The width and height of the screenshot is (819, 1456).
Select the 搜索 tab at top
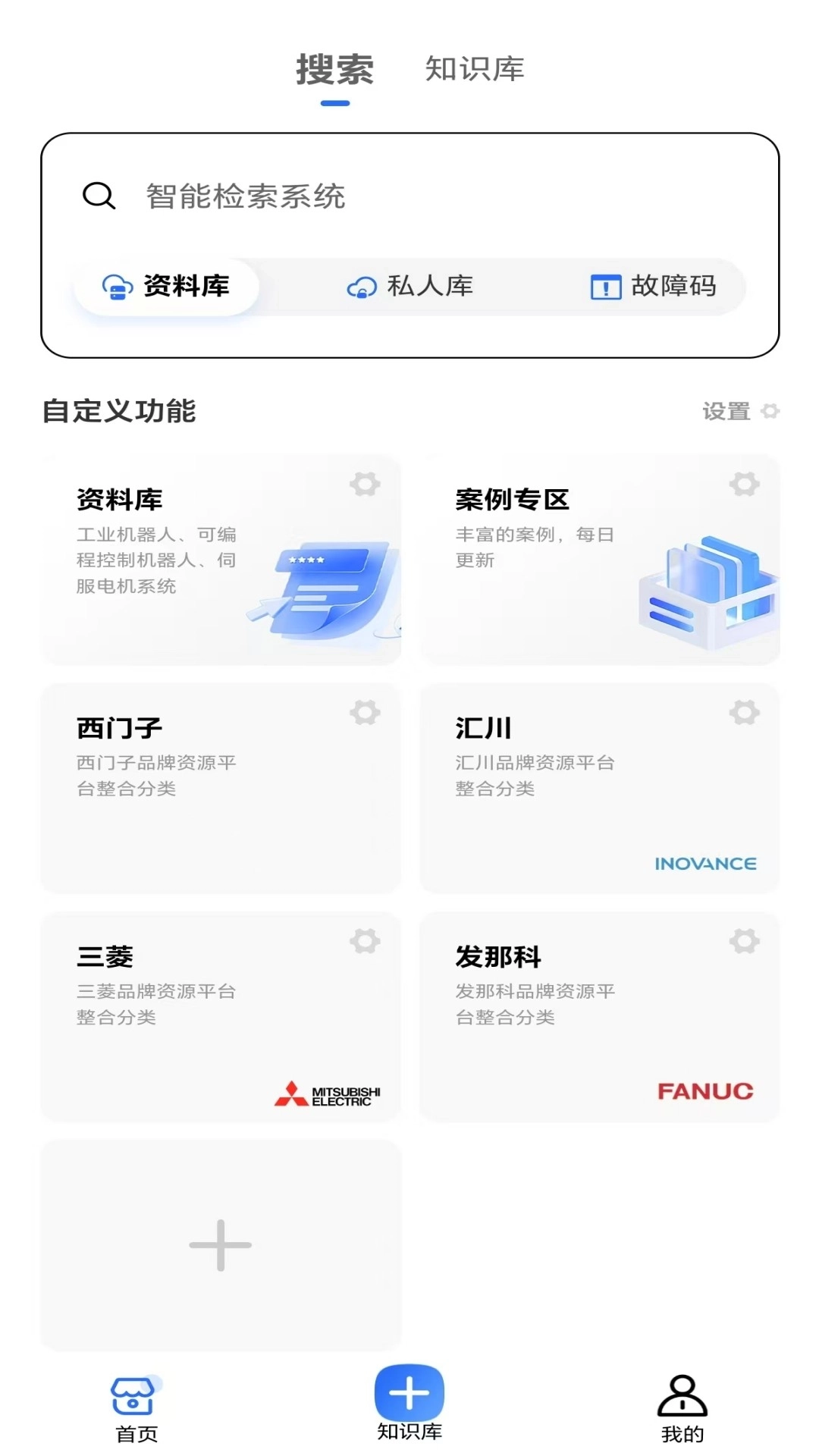(x=333, y=71)
